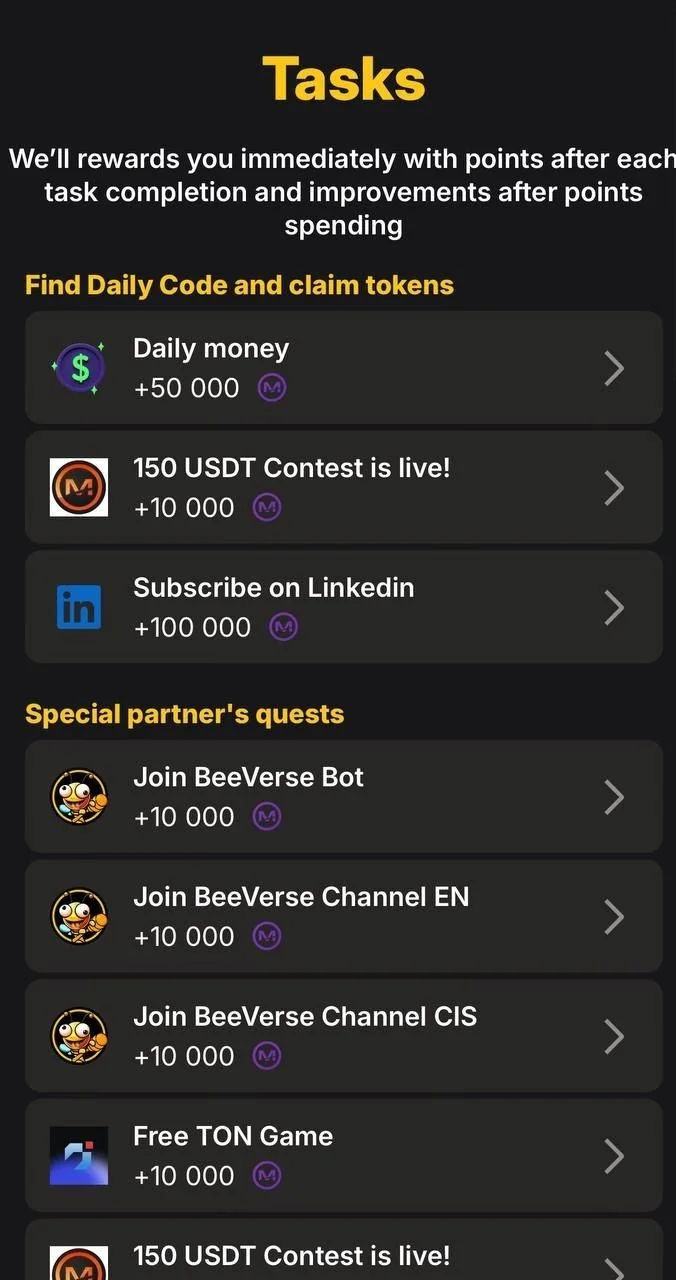Open the first 150 USDT Contest task
Viewport: 676px width, 1280px height.
click(x=344, y=488)
